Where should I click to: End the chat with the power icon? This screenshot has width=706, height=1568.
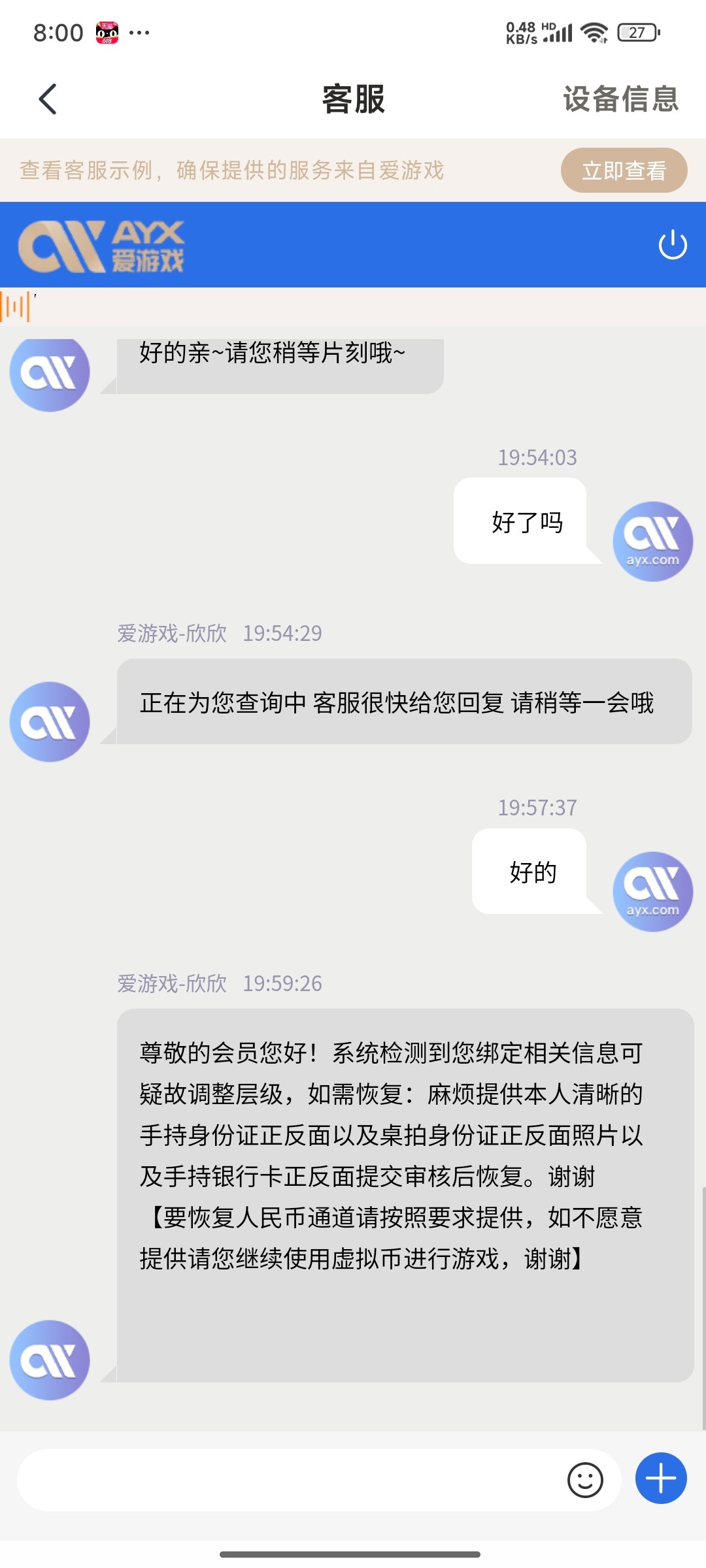[x=672, y=246]
